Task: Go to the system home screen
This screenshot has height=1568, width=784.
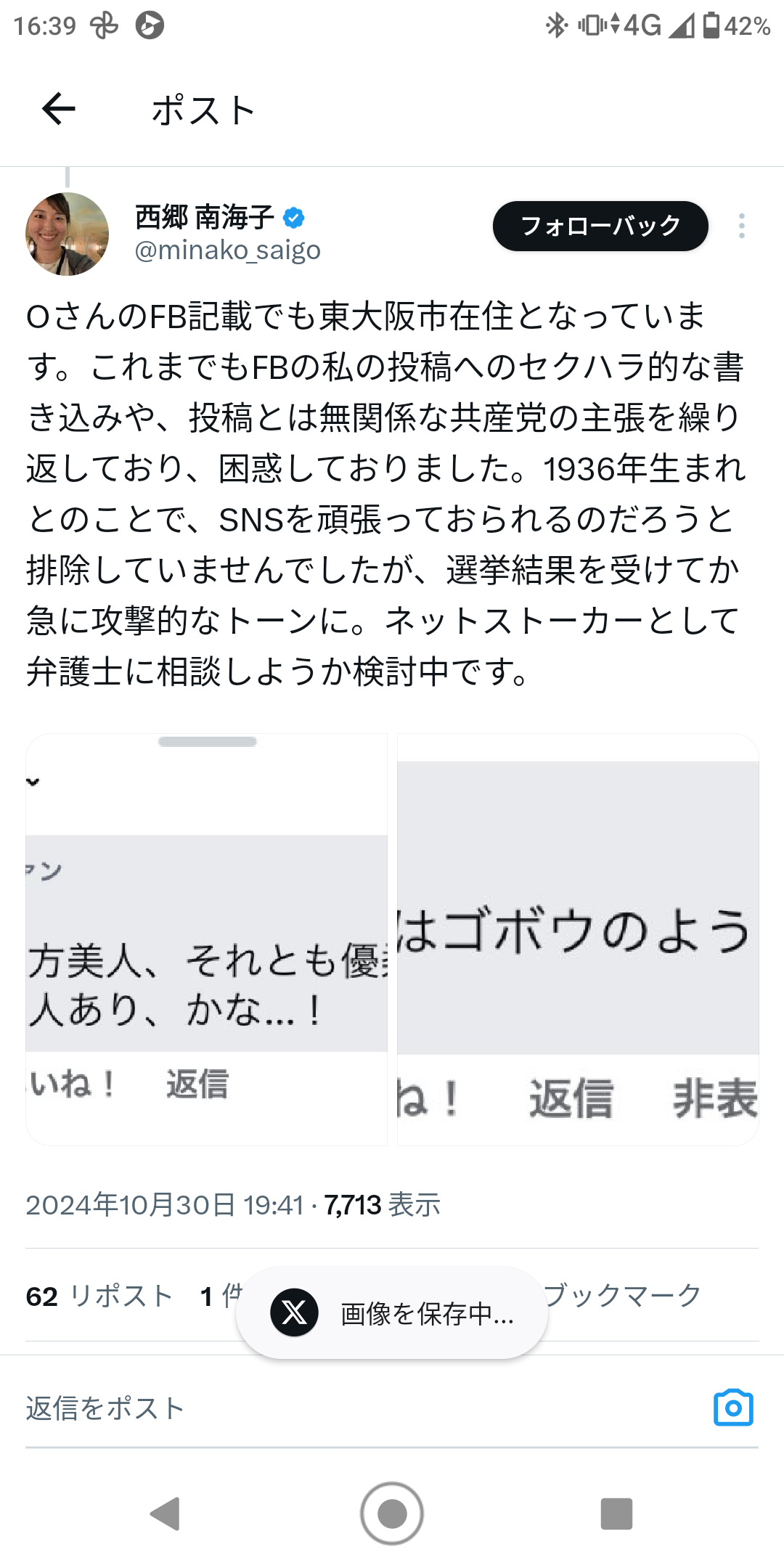Action: pos(392,1514)
